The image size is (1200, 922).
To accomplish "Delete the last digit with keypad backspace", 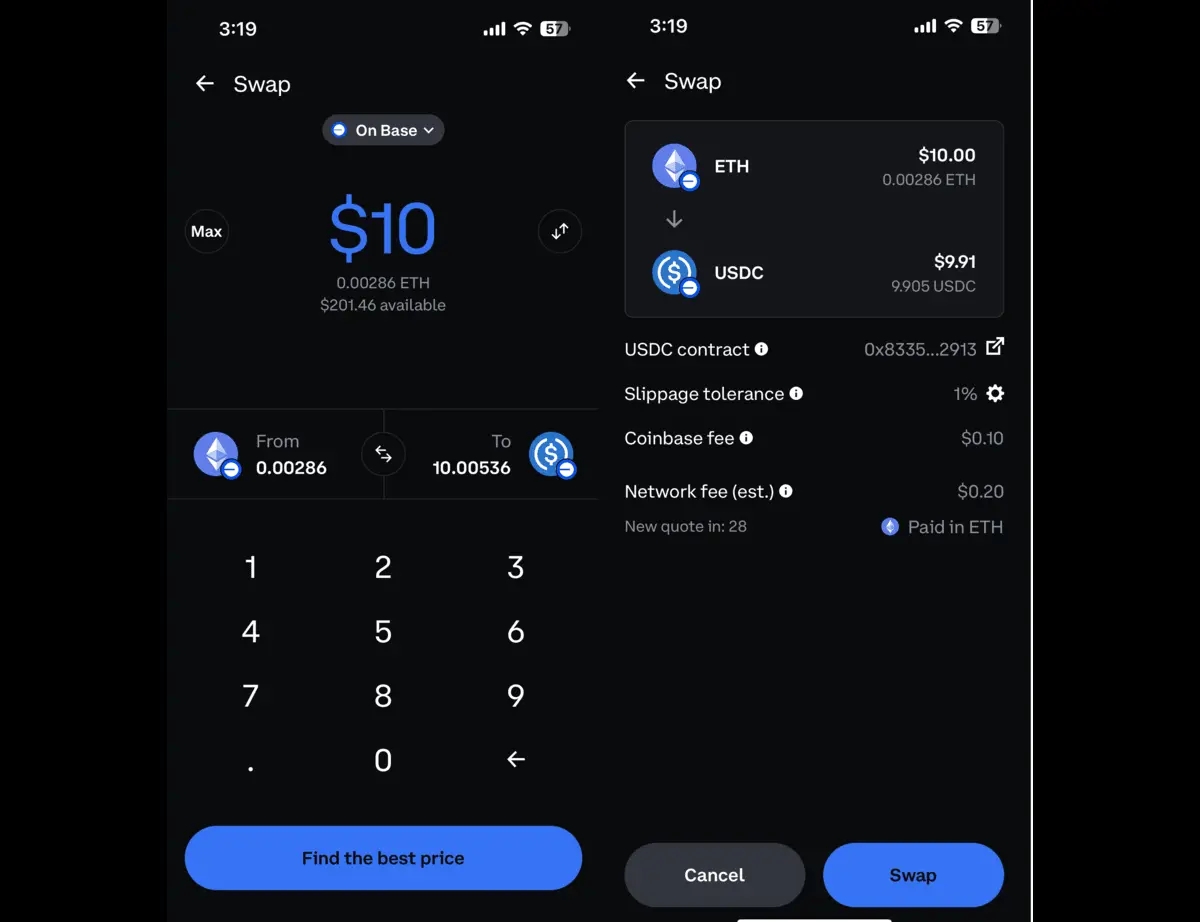I will click(x=516, y=760).
